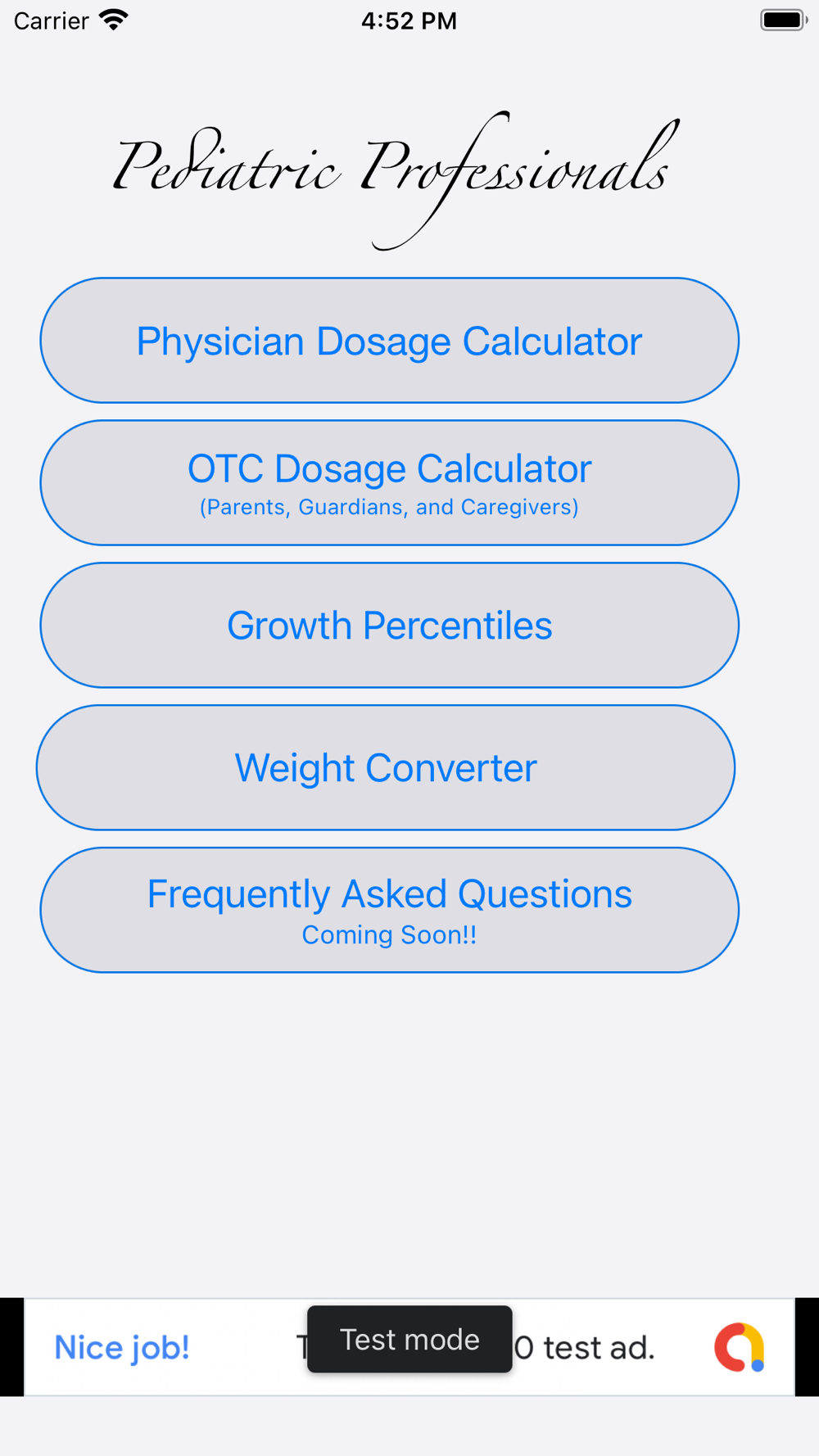Tap the Nice job! test ad banner
Viewport: 819px width, 1456px height.
[x=123, y=1348]
